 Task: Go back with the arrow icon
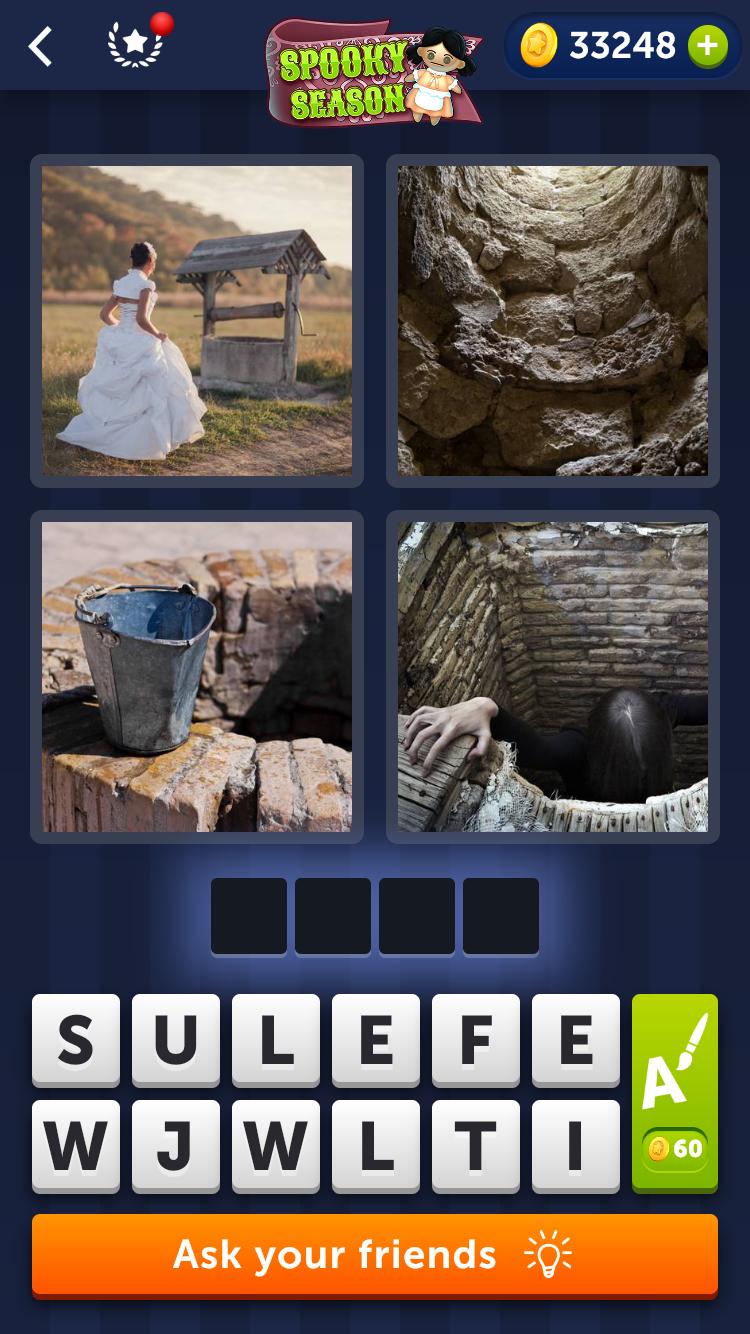[40, 47]
